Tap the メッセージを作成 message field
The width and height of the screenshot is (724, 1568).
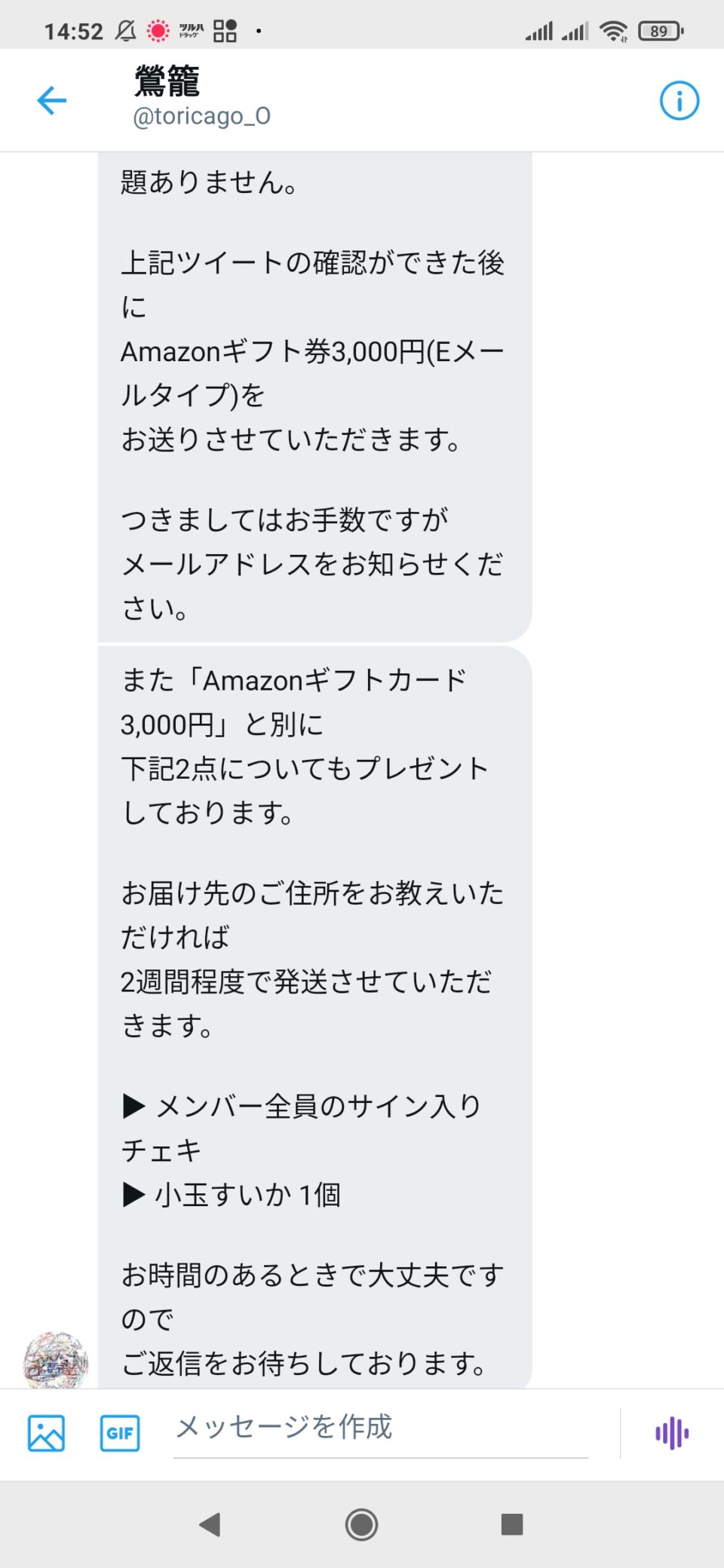tap(381, 1429)
